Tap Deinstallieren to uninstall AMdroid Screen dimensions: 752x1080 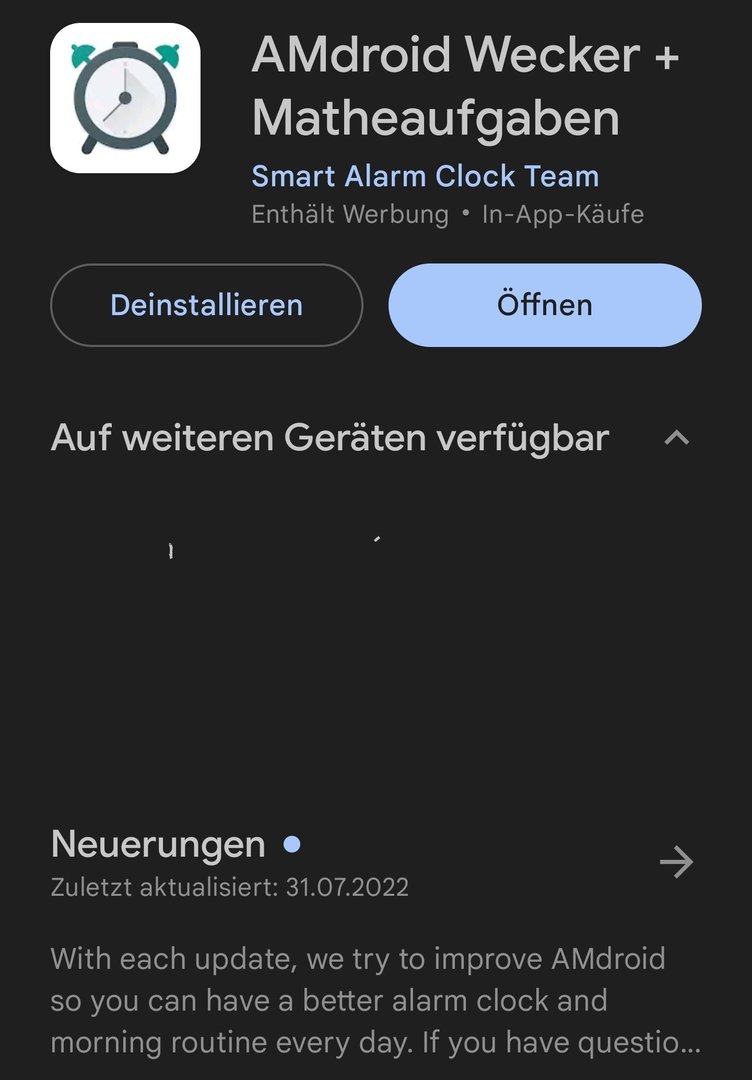click(206, 305)
